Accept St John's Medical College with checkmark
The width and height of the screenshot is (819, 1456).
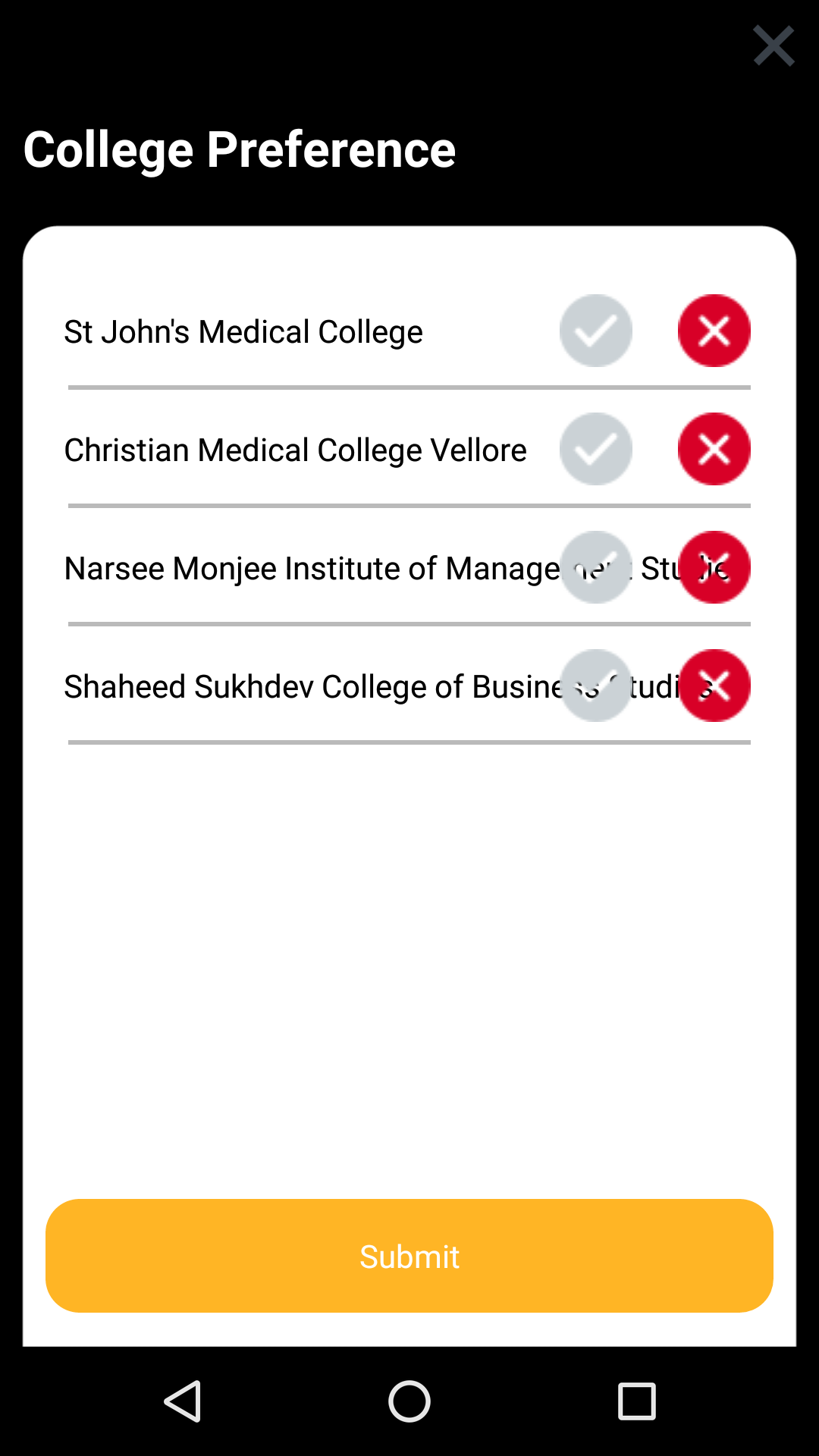click(x=596, y=331)
